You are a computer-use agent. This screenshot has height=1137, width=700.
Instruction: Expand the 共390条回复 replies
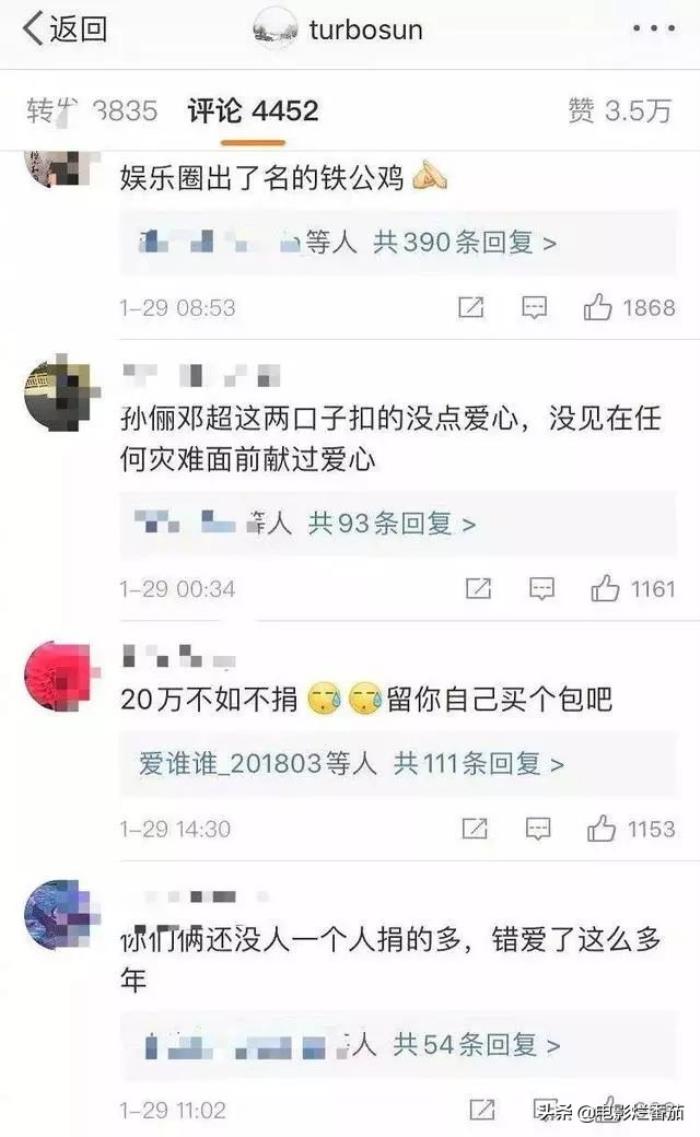pyautogui.click(x=464, y=241)
